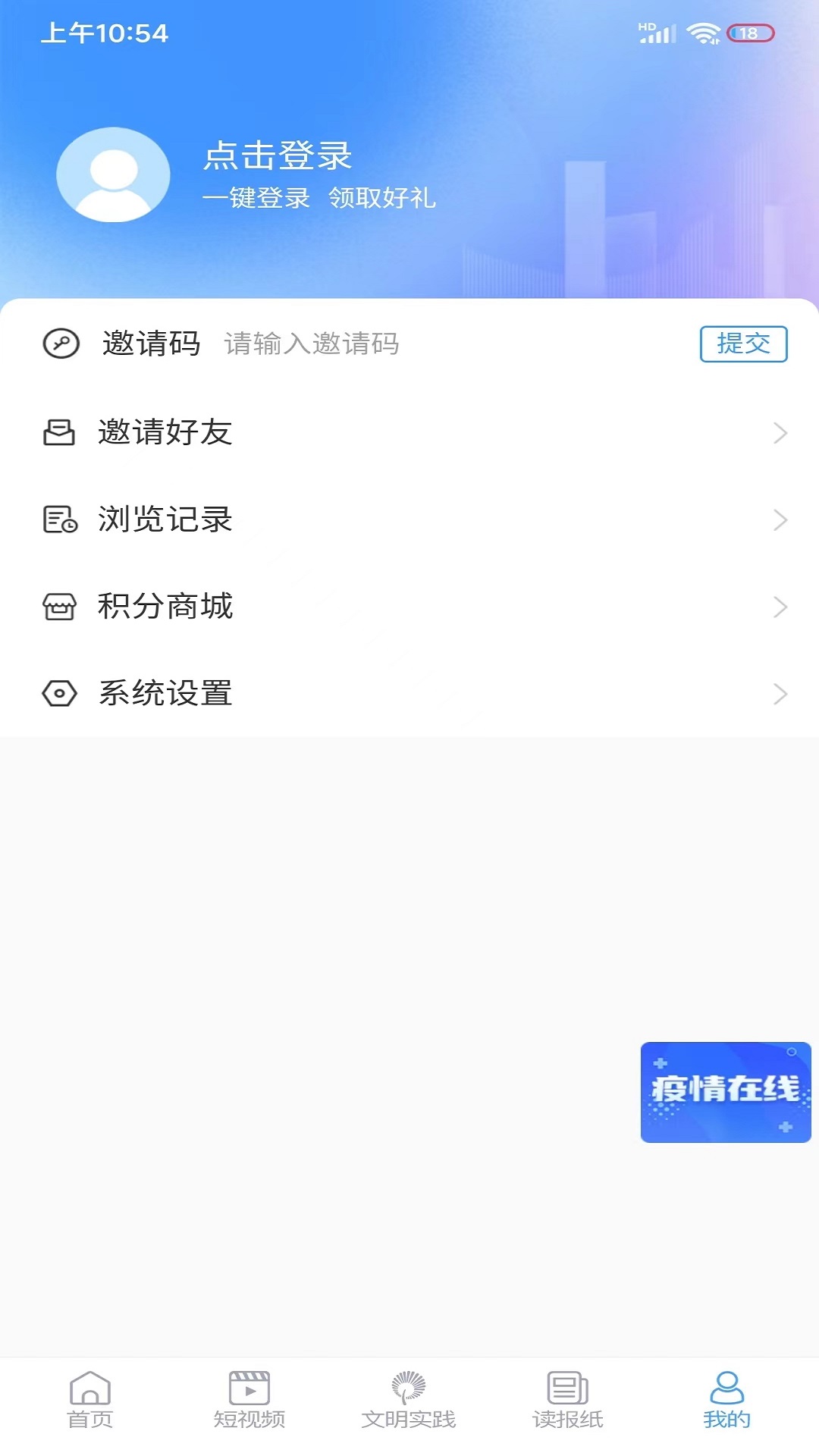Screen dimensions: 819x1456
Task: Select the 我的 tab
Action: tap(726, 1400)
